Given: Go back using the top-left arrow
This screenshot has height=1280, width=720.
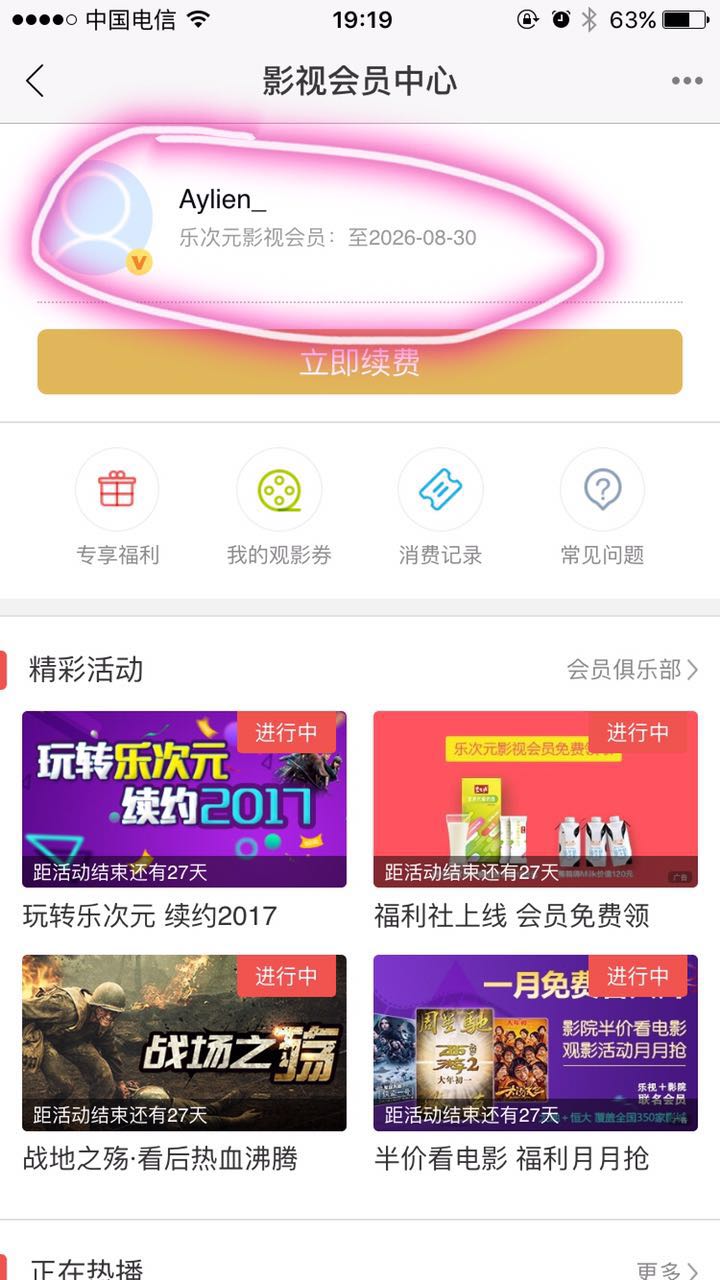Looking at the screenshot, I should (36, 81).
